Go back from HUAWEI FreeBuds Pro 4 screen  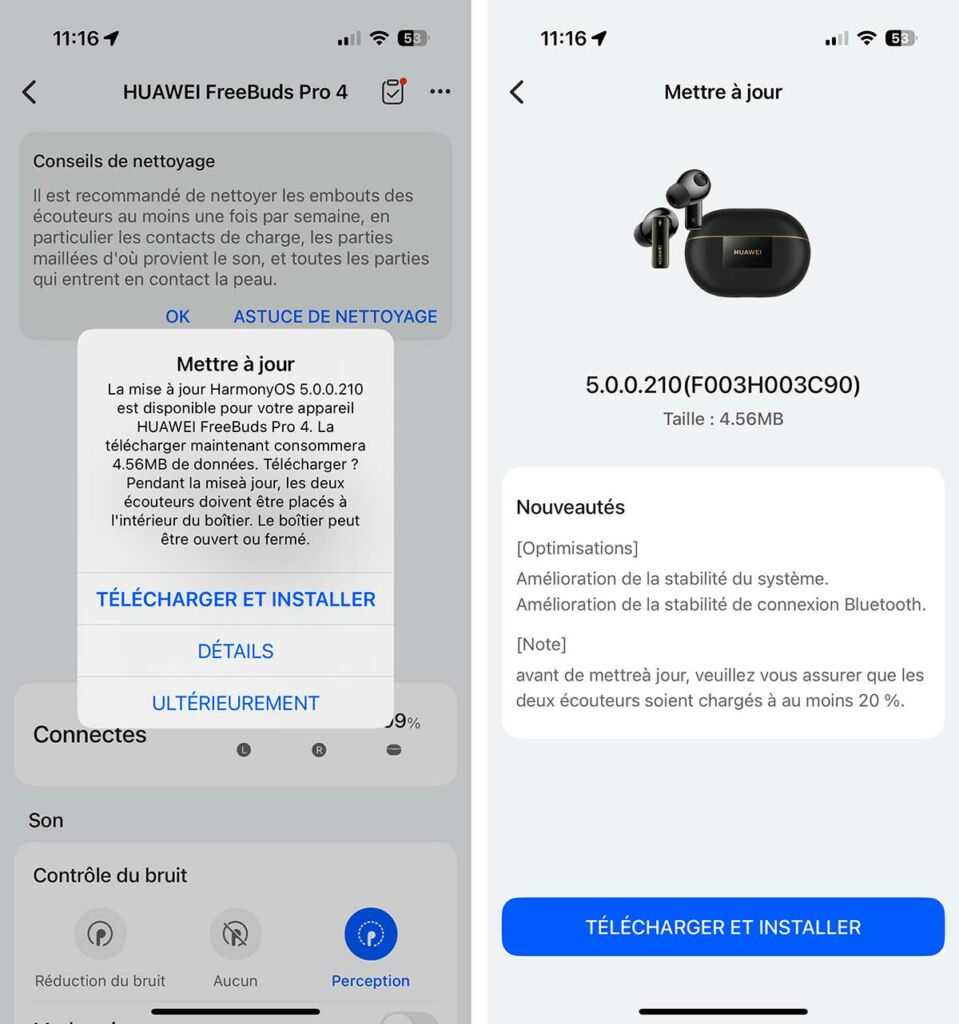(x=30, y=92)
